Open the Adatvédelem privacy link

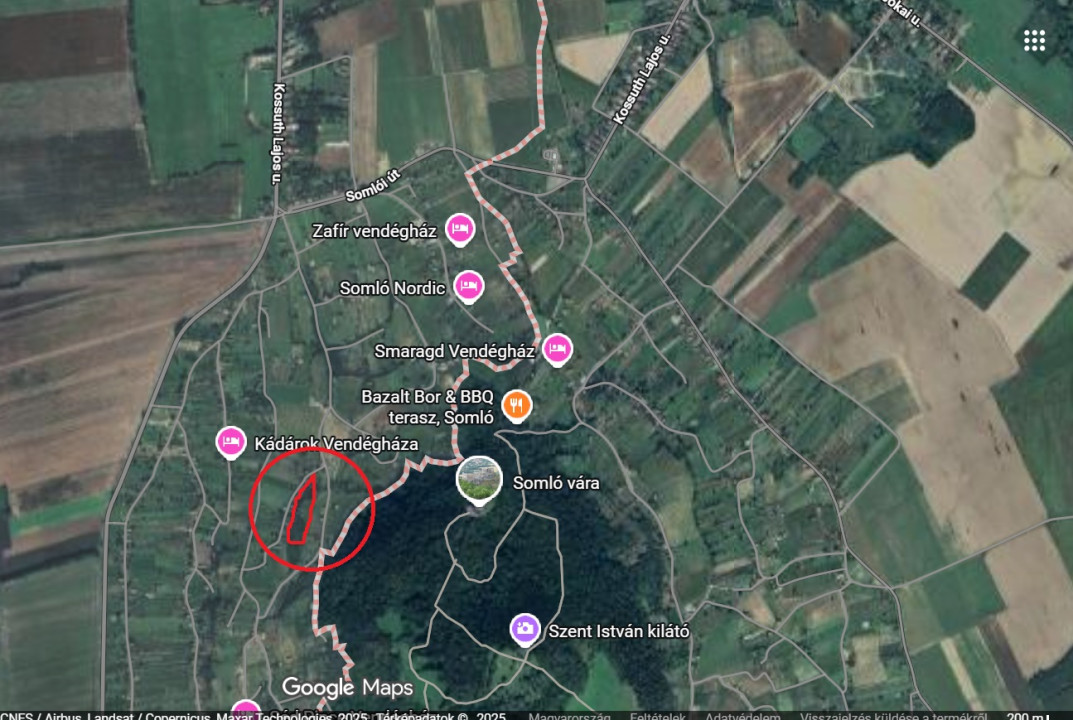[x=742, y=715]
